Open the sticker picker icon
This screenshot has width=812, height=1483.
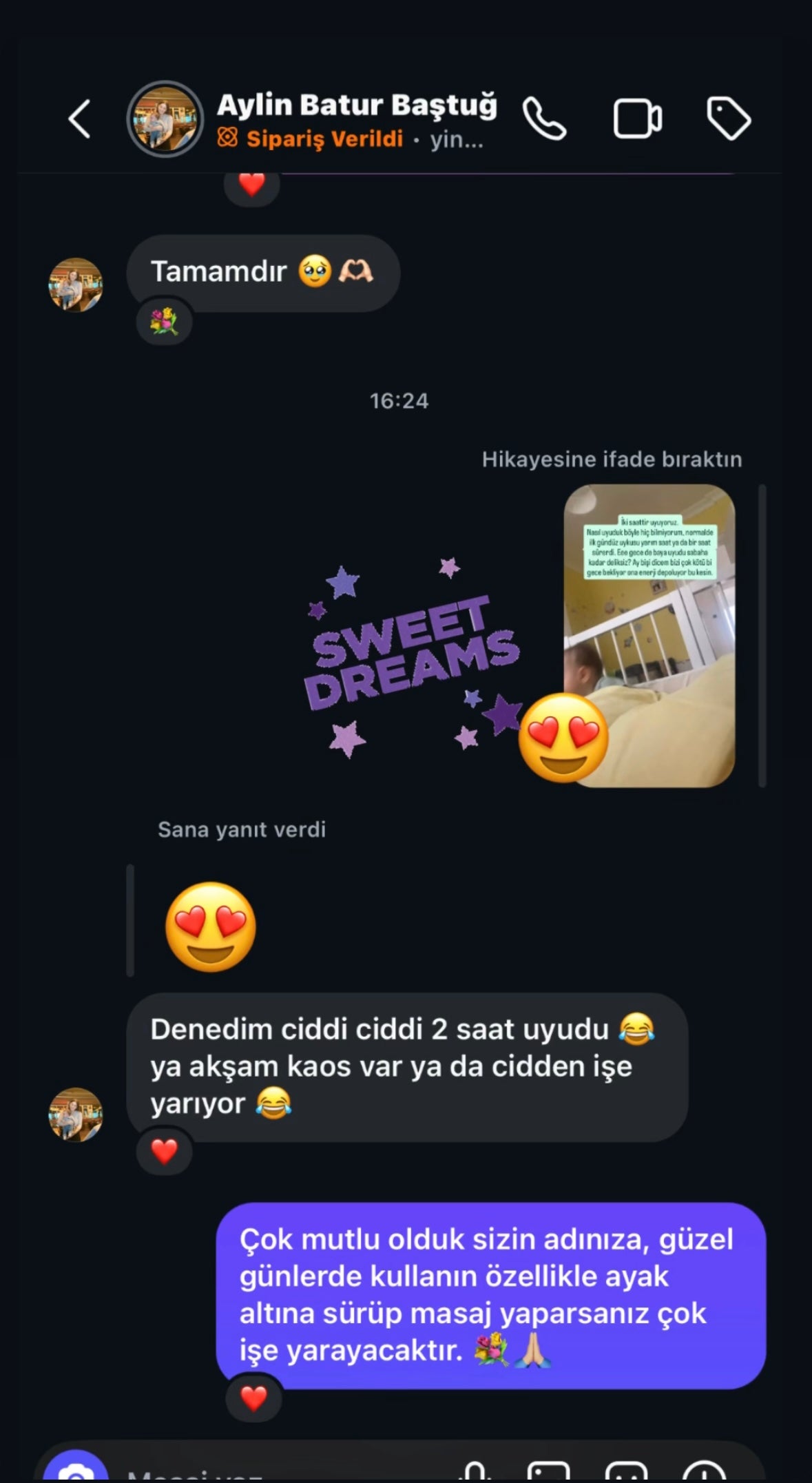(625, 1471)
